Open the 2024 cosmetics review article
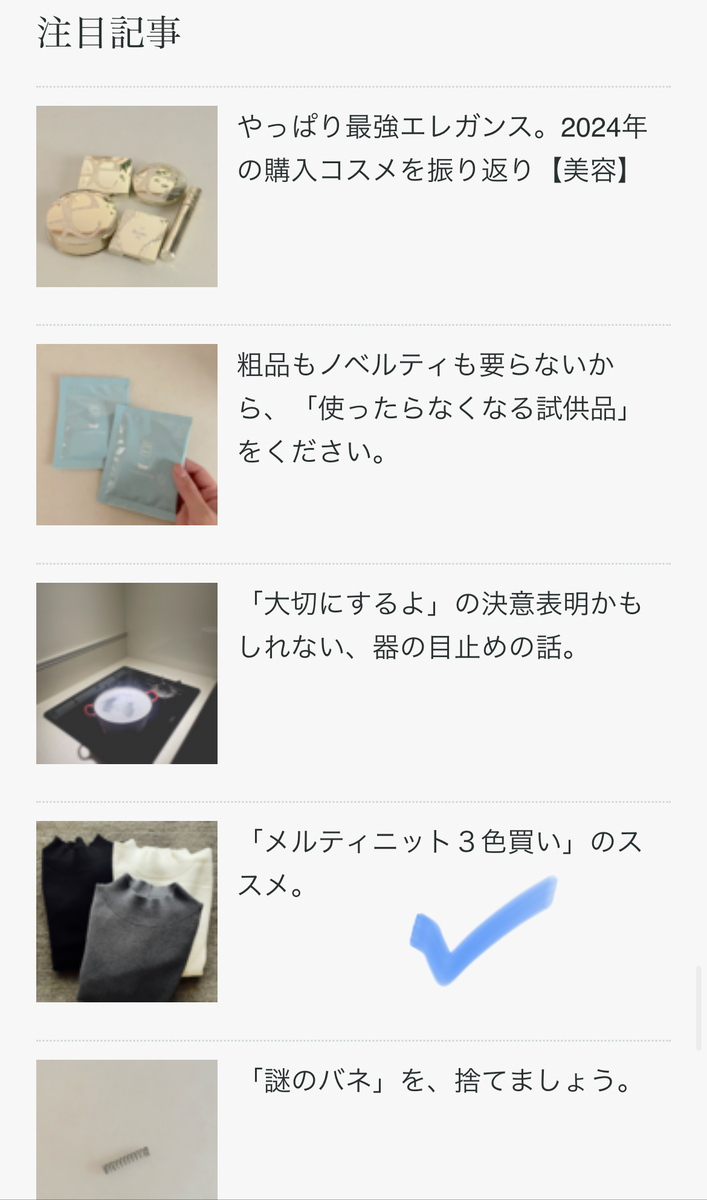 (x=441, y=148)
